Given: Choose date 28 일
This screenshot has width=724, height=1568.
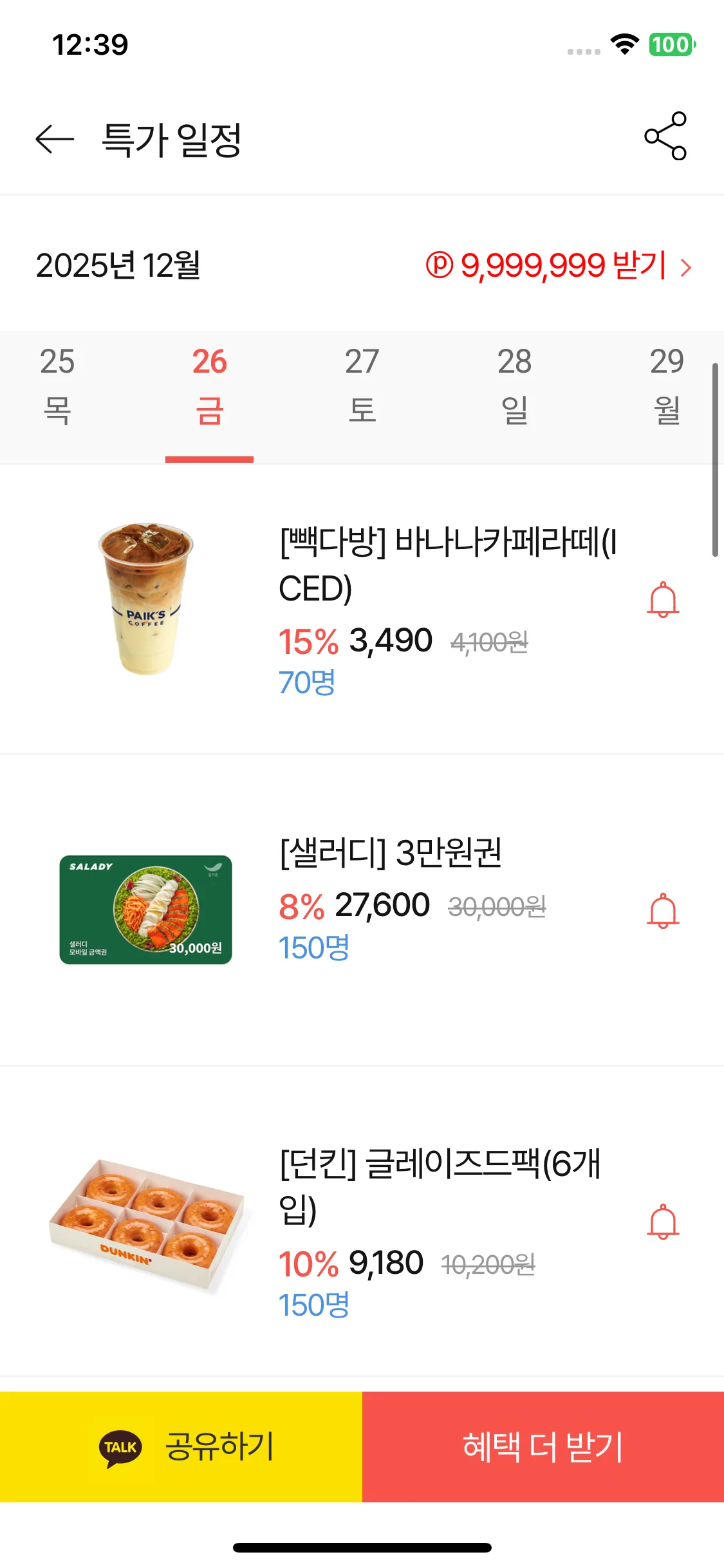Looking at the screenshot, I should pos(514,385).
